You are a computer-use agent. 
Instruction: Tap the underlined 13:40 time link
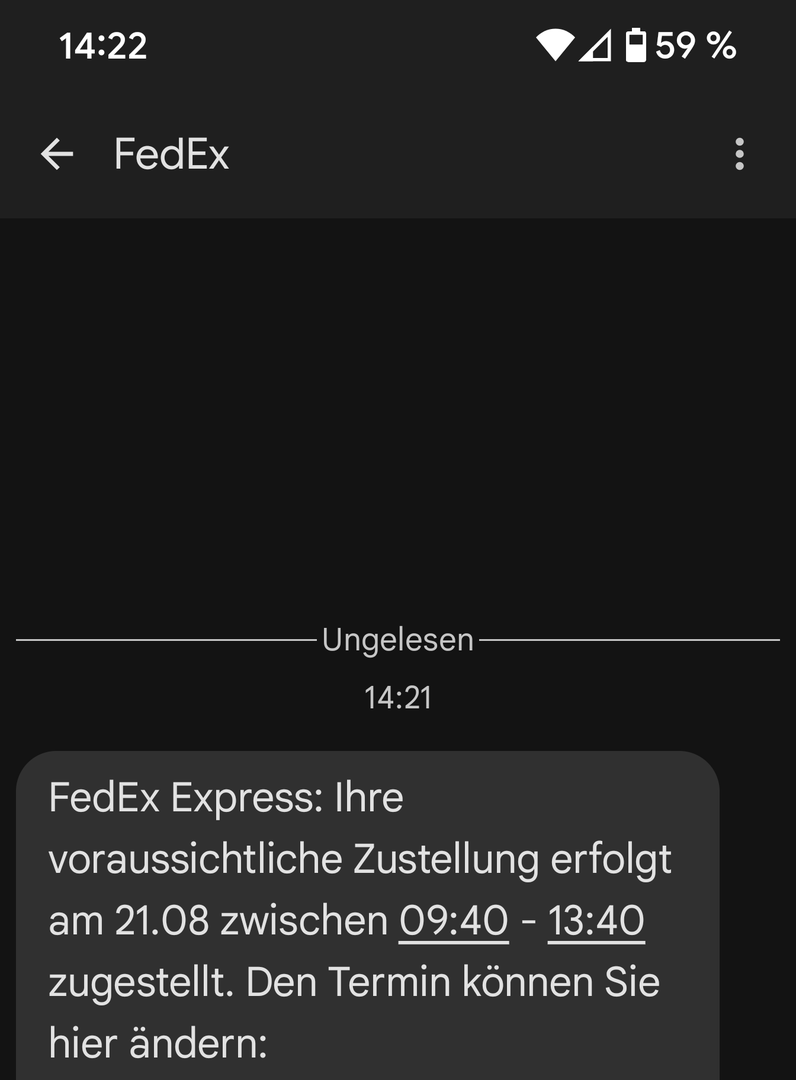(x=596, y=921)
